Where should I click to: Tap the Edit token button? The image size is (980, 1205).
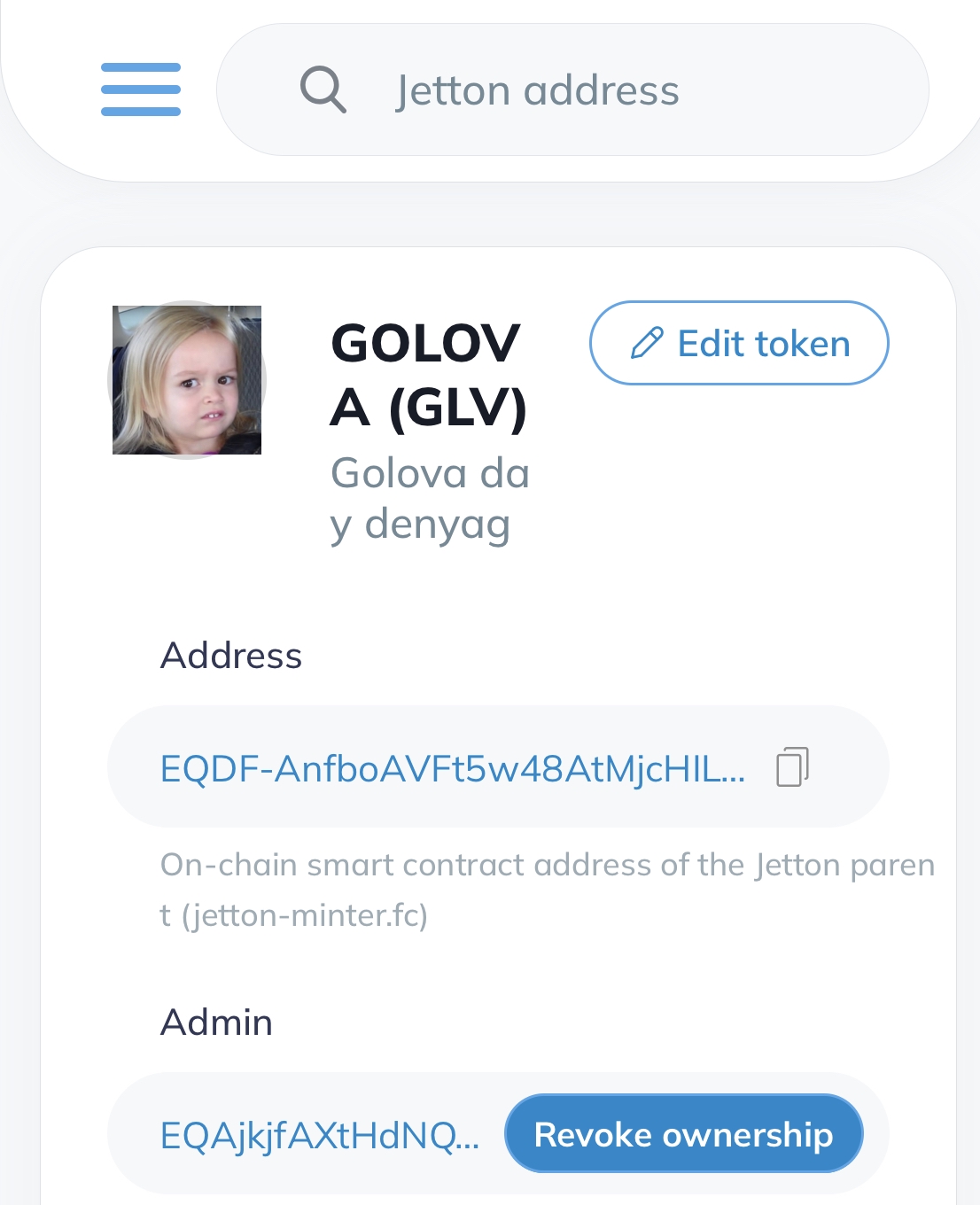tap(739, 344)
